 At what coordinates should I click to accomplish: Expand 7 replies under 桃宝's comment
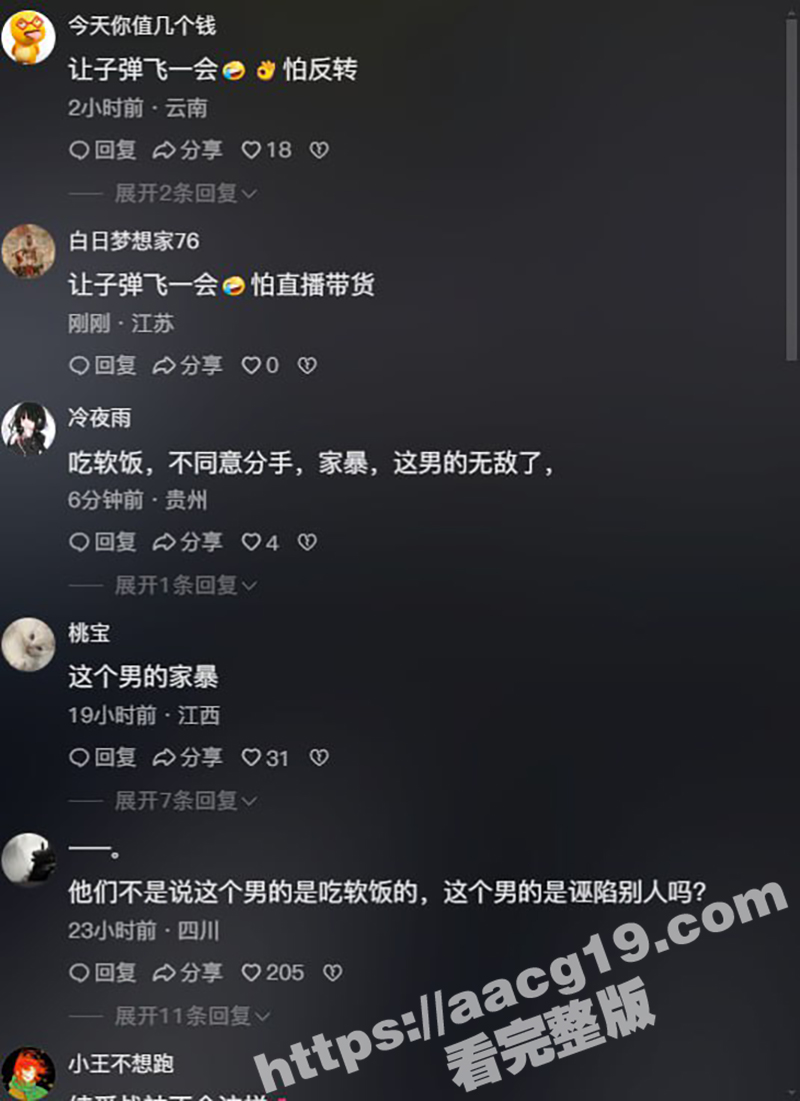point(185,801)
